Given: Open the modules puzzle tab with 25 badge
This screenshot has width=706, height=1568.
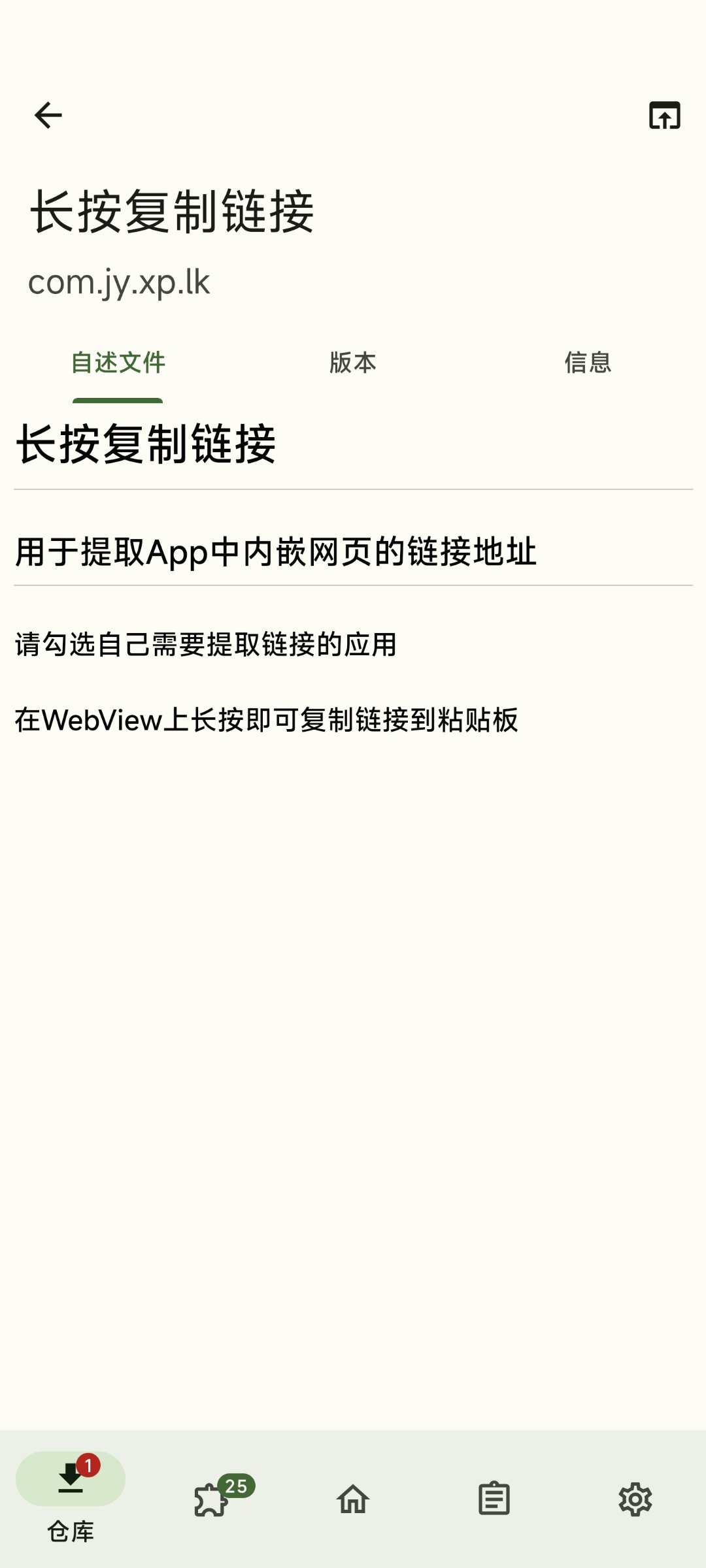Looking at the screenshot, I should (x=212, y=1499).
